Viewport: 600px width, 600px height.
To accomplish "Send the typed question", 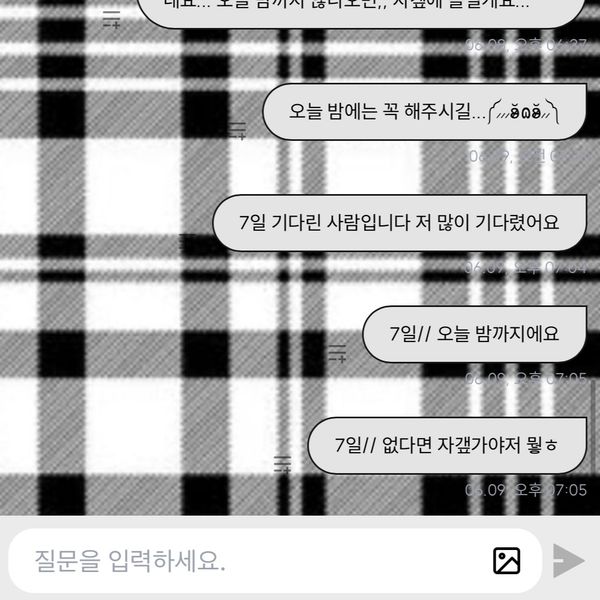I will 569,560.
